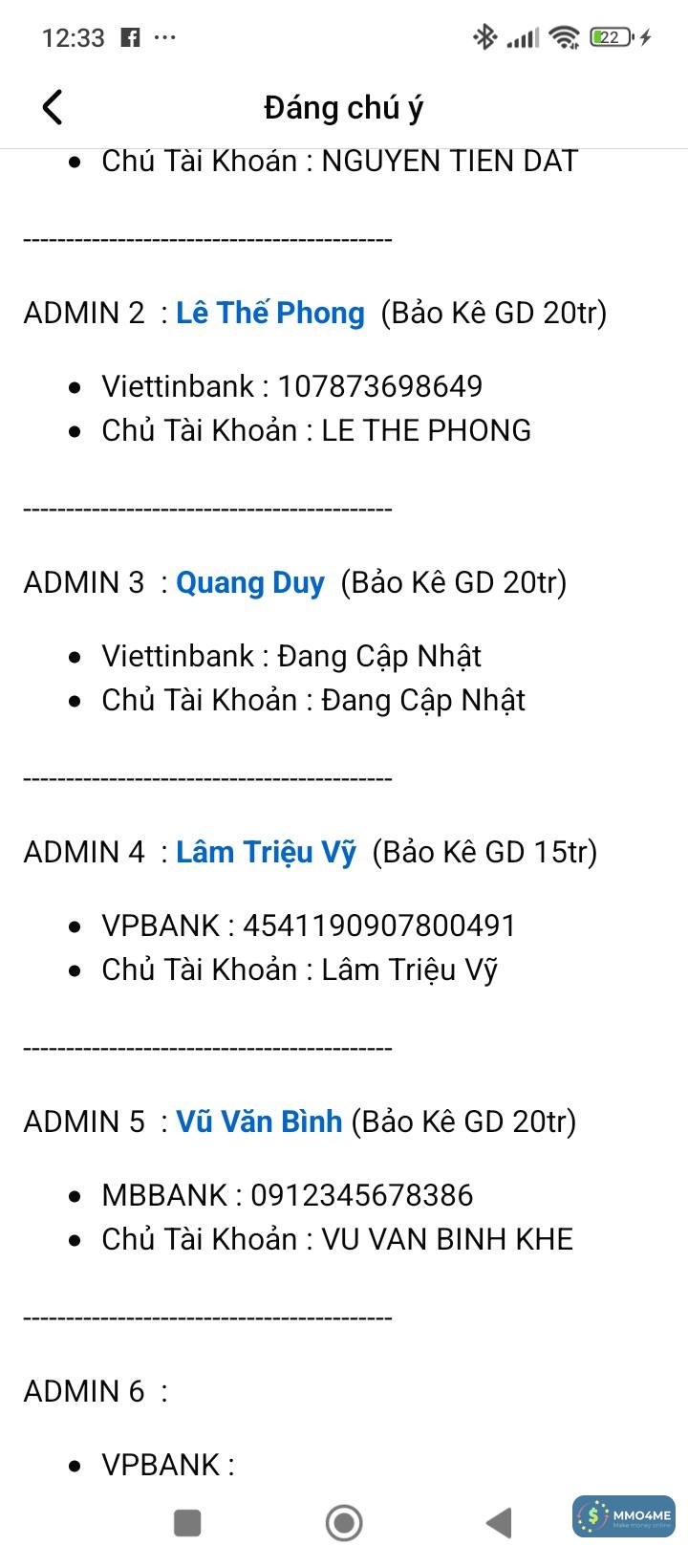
Task: Tap the system home button
Action: 344,1522
